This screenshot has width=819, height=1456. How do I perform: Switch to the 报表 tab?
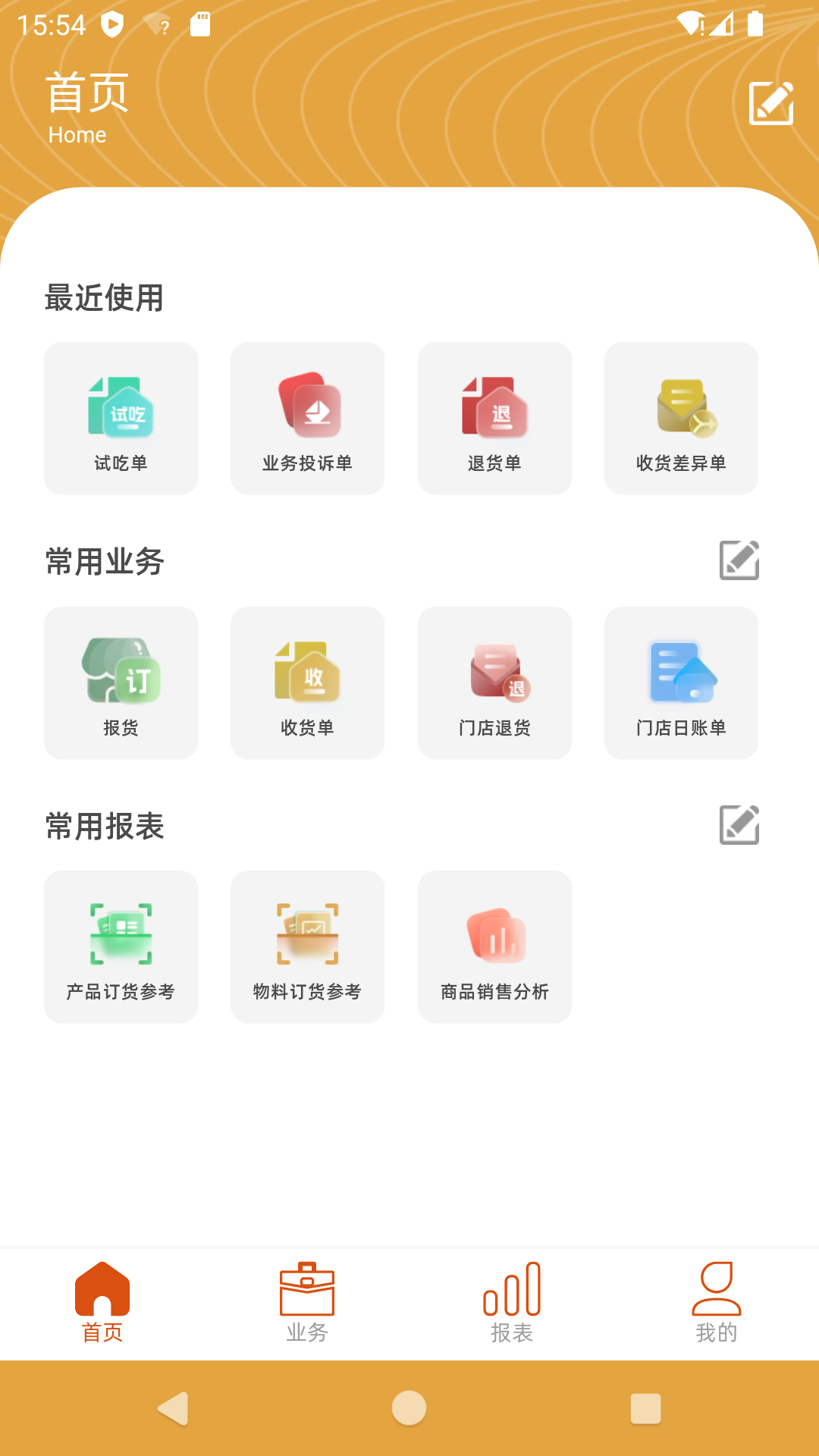(512, 1302)
